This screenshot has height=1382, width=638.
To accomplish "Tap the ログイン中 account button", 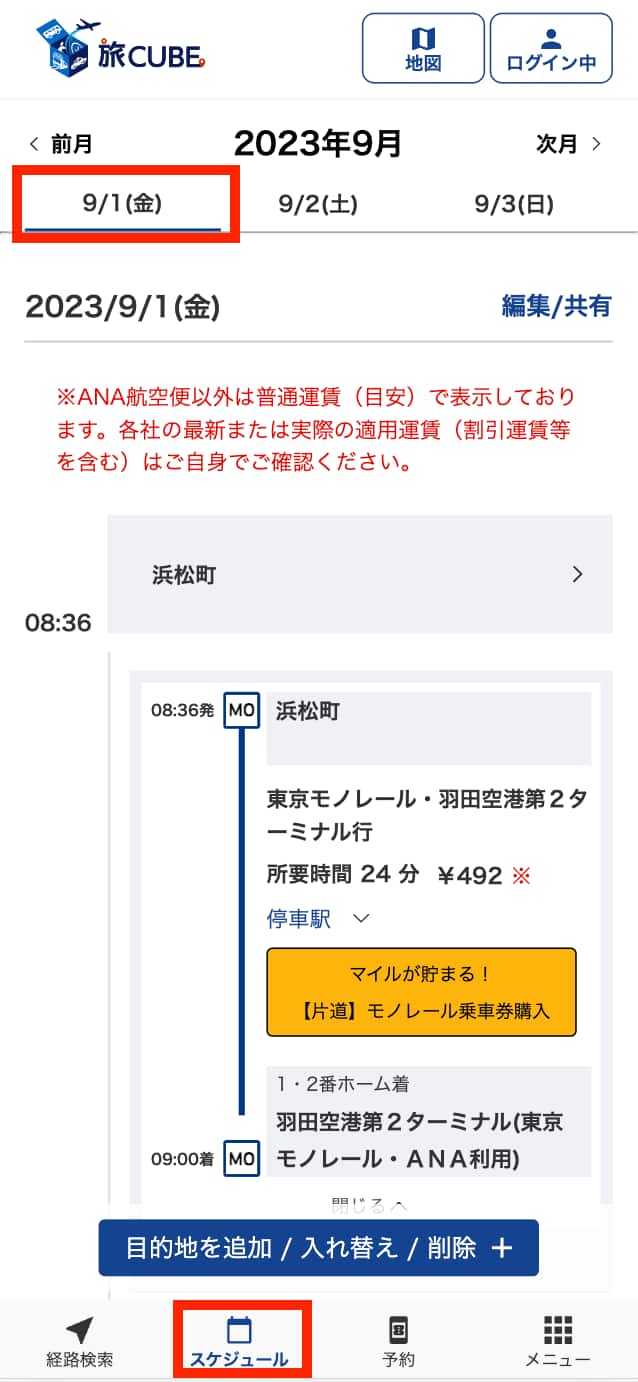I will coord(551,48).
